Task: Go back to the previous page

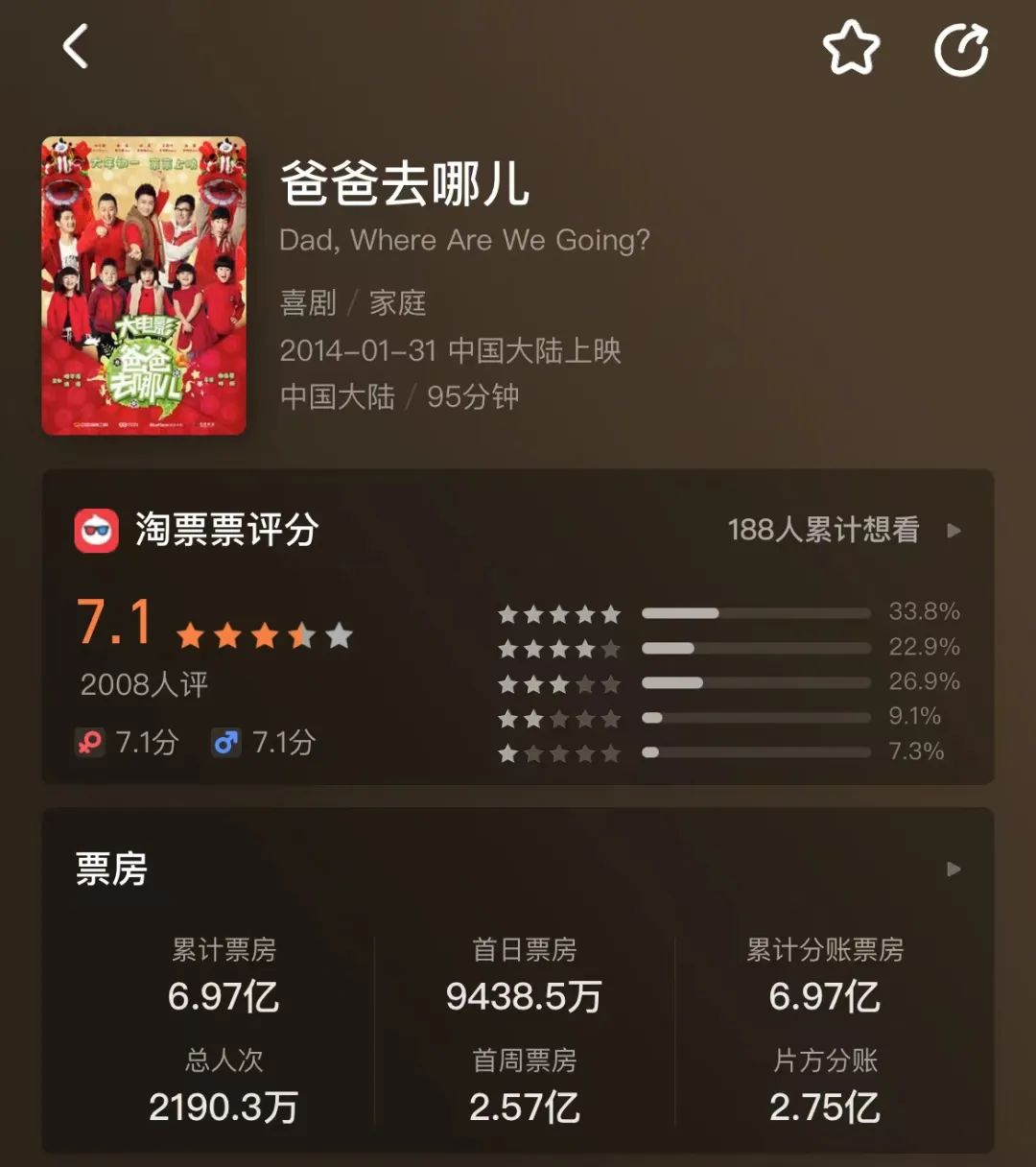Action: tap(76, 47)
